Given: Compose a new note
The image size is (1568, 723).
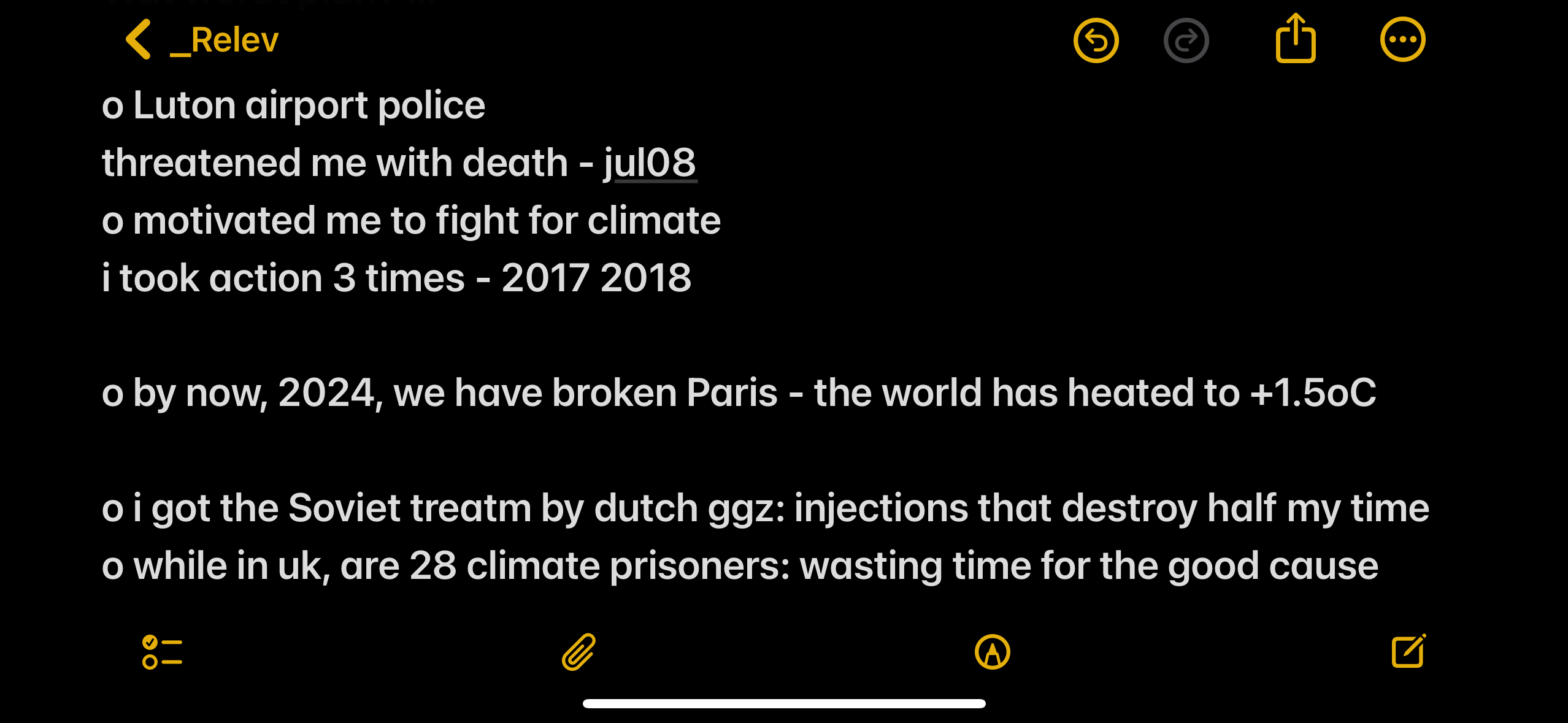Looking at the screenshot, I should [1408, 651].
